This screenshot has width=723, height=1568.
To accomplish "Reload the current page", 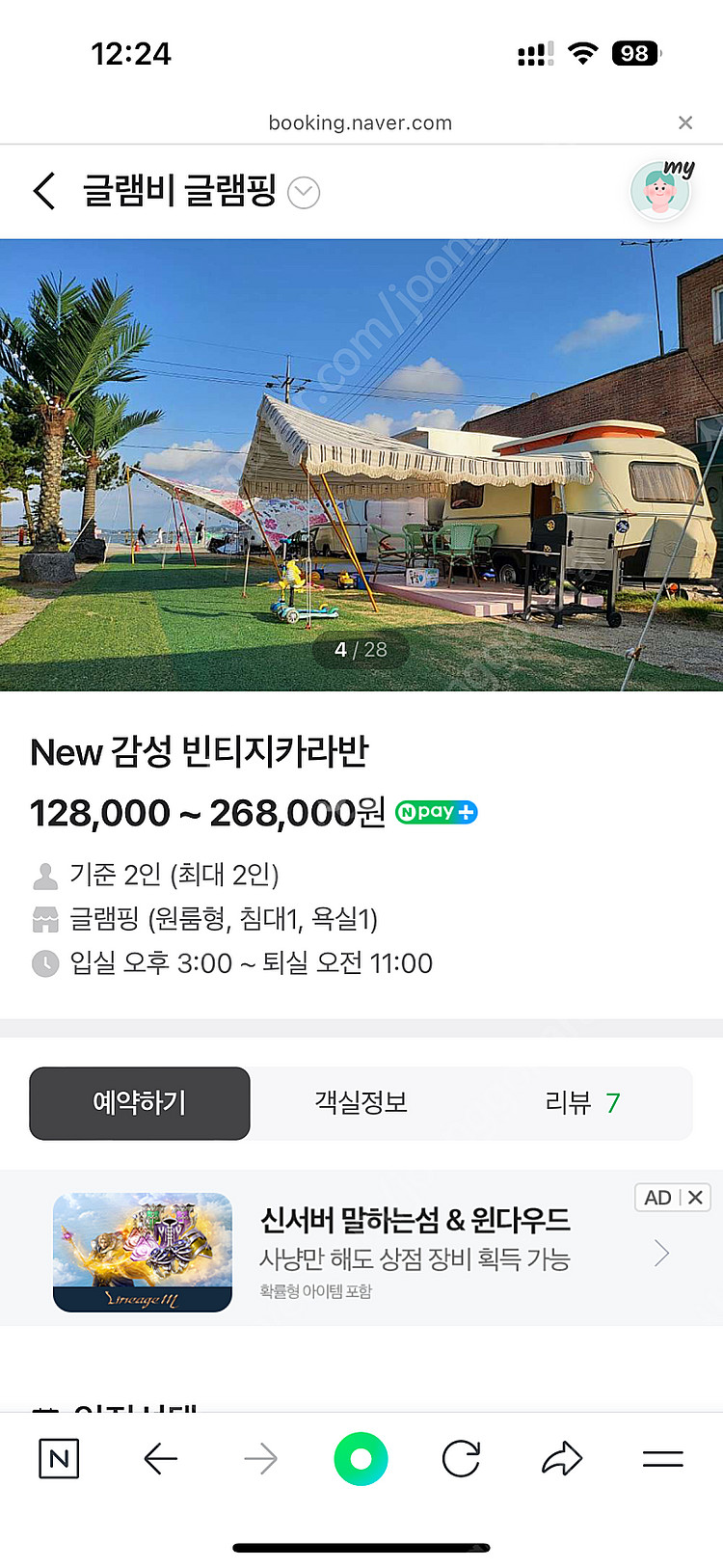I will pyautogui.click(x=462, y=1459).
